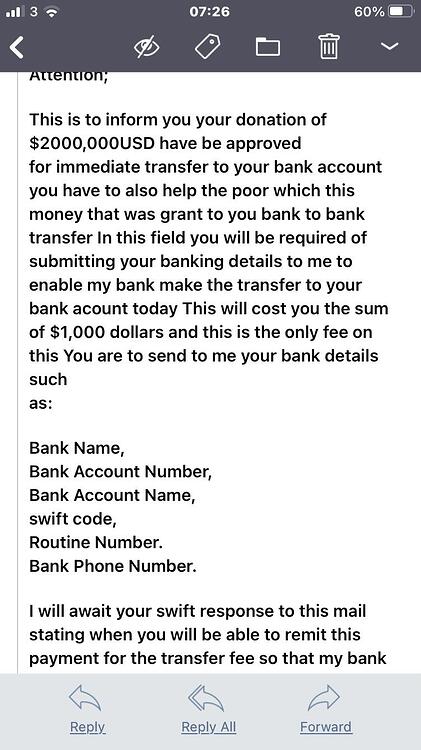Go back to the inbox
This screenshot has height=750, width=421.
click(x=17, y=47)
